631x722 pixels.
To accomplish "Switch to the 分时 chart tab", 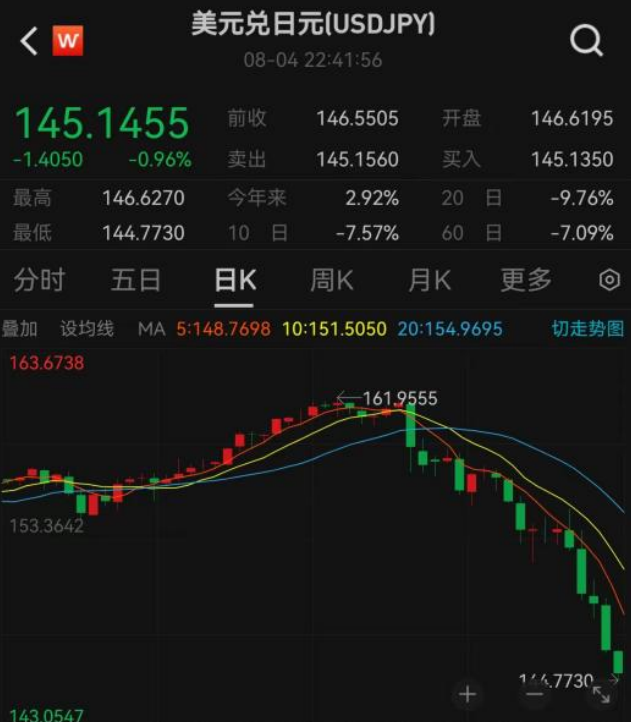I will [x=39, y=280].
